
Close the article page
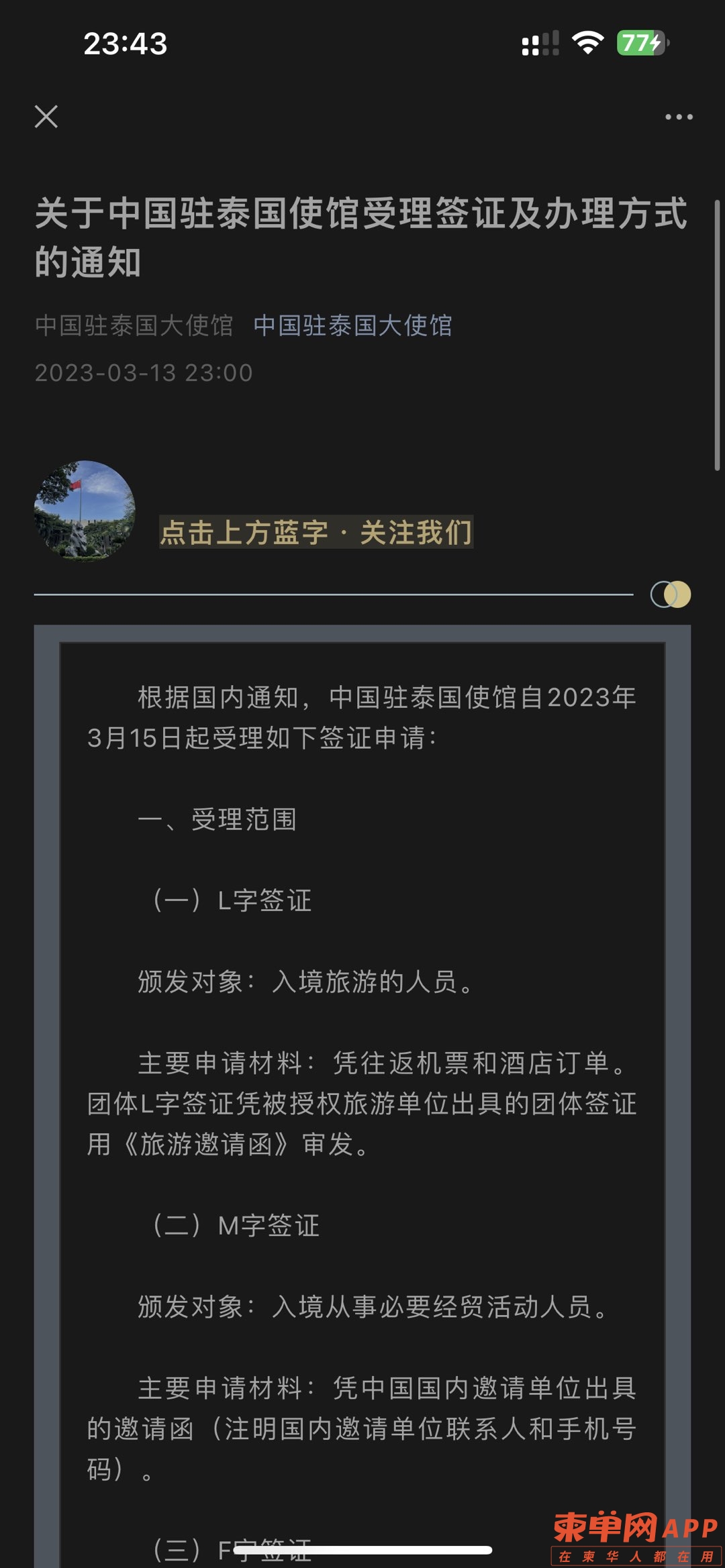pos(46,117)
